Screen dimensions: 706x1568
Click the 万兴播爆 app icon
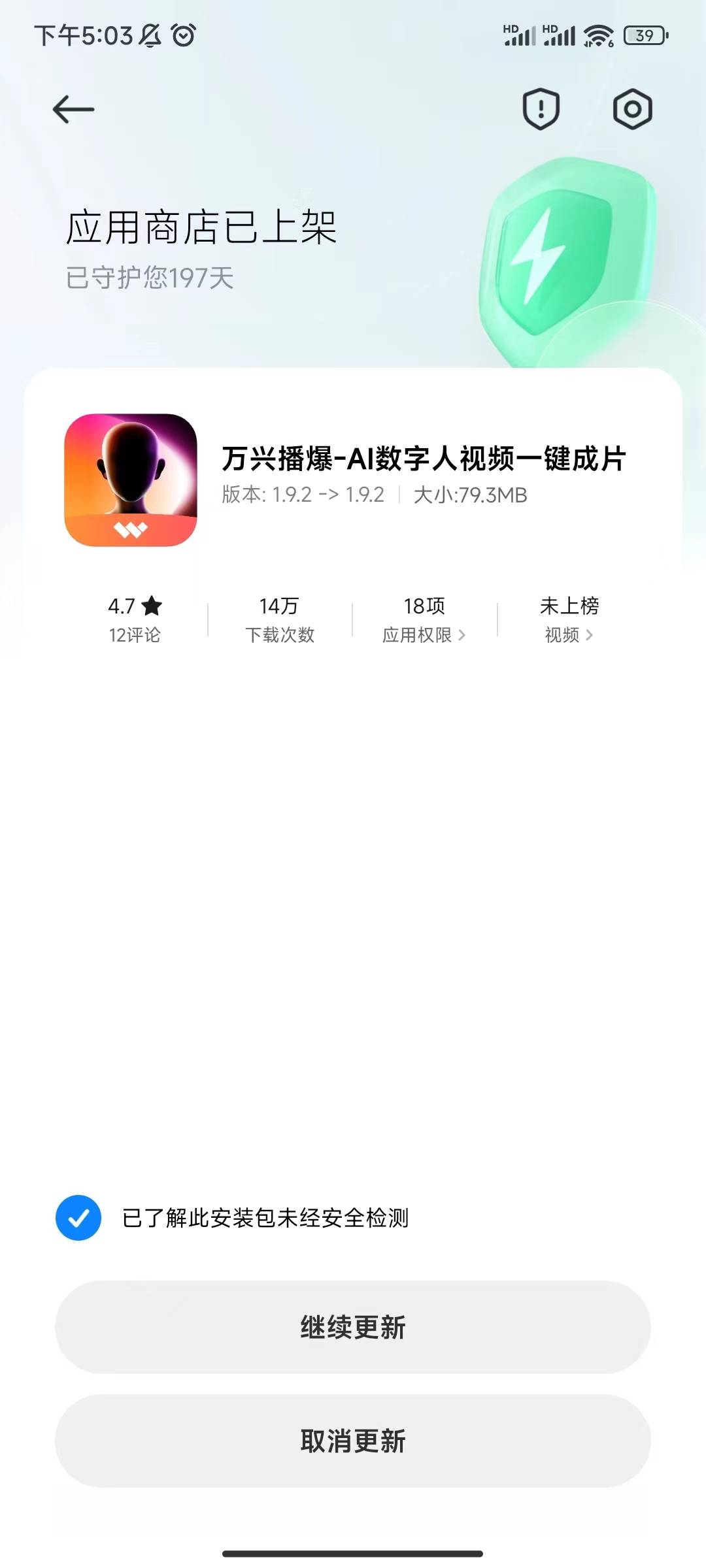coord(131,479)
